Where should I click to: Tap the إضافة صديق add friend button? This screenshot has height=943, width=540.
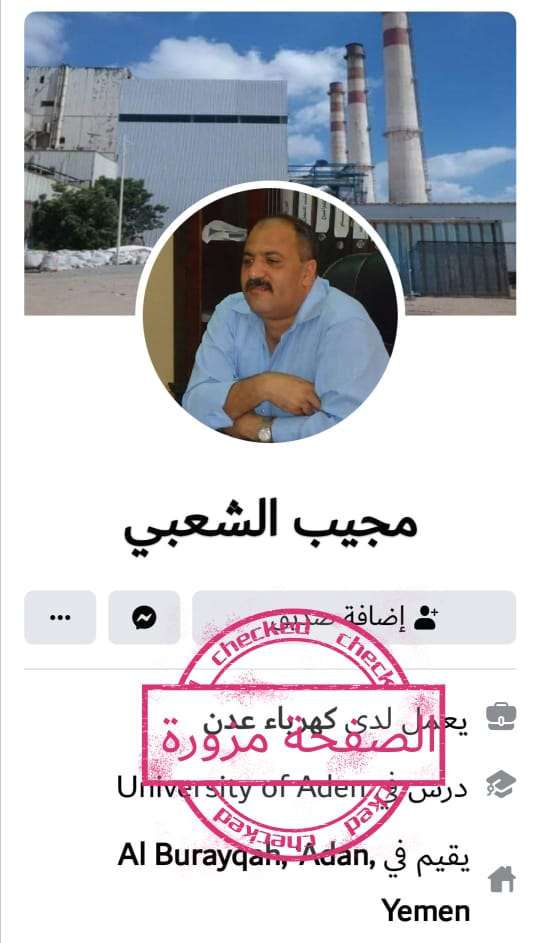point(354,617)
